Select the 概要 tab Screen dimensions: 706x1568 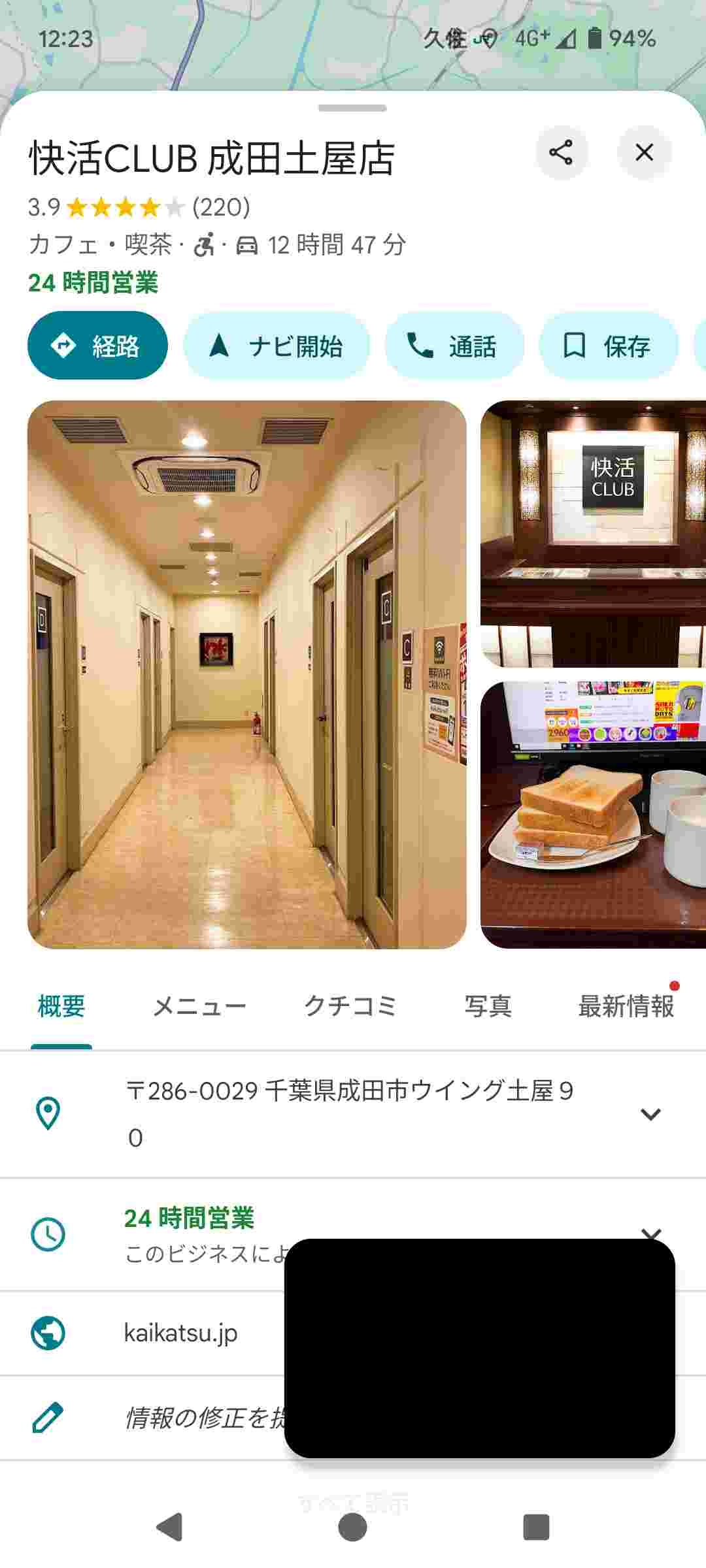[61, 1006]
